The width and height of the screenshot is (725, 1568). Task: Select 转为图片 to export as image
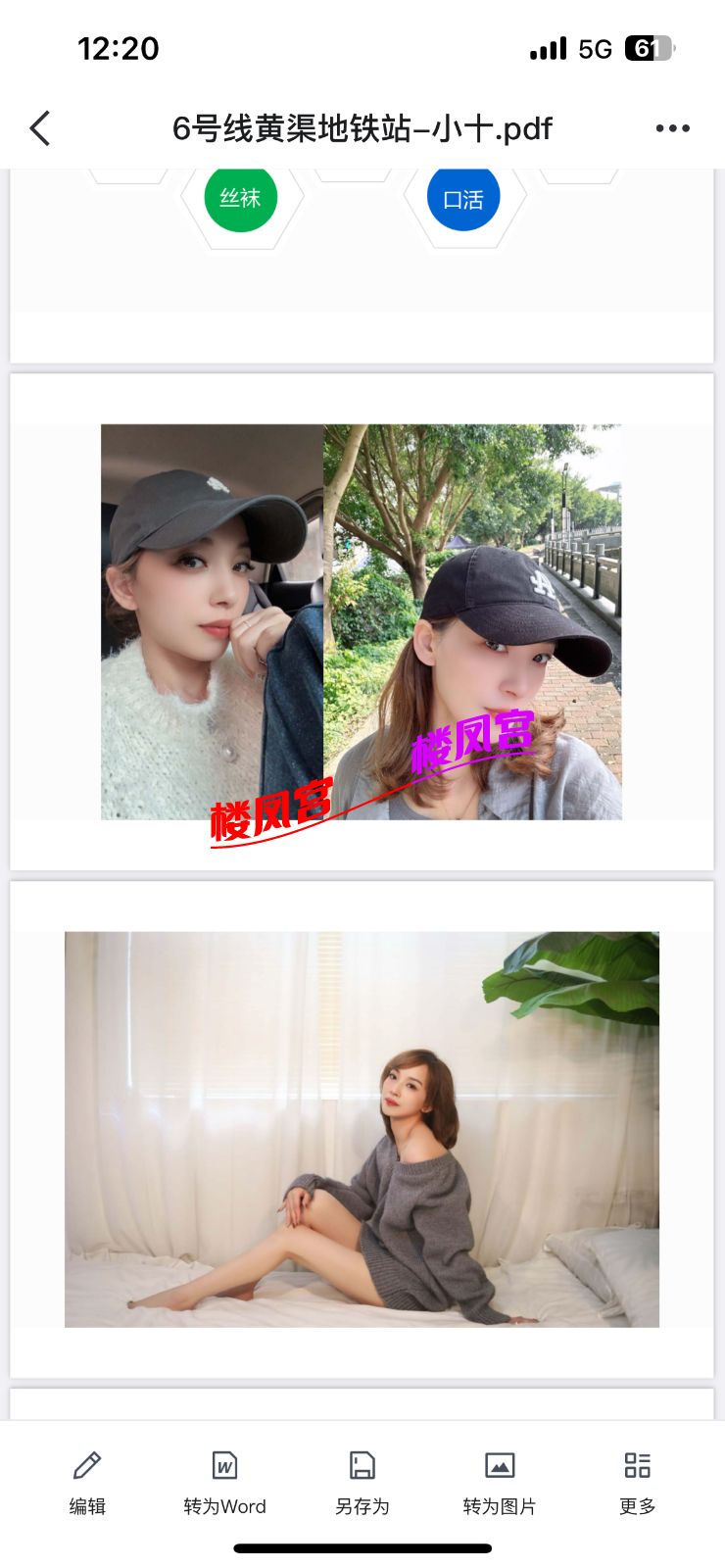point(500,1483)
